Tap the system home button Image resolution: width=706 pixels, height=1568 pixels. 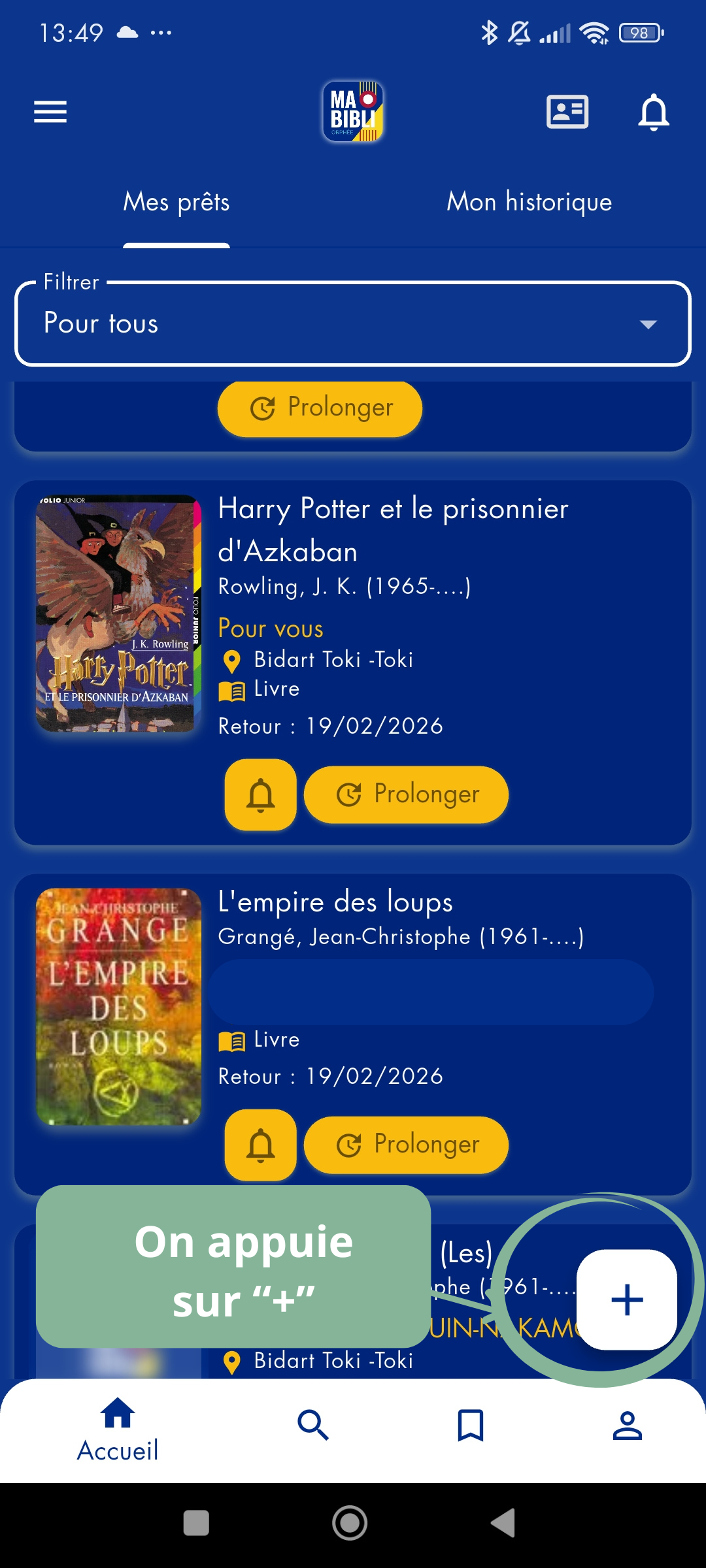[350, 1524]
